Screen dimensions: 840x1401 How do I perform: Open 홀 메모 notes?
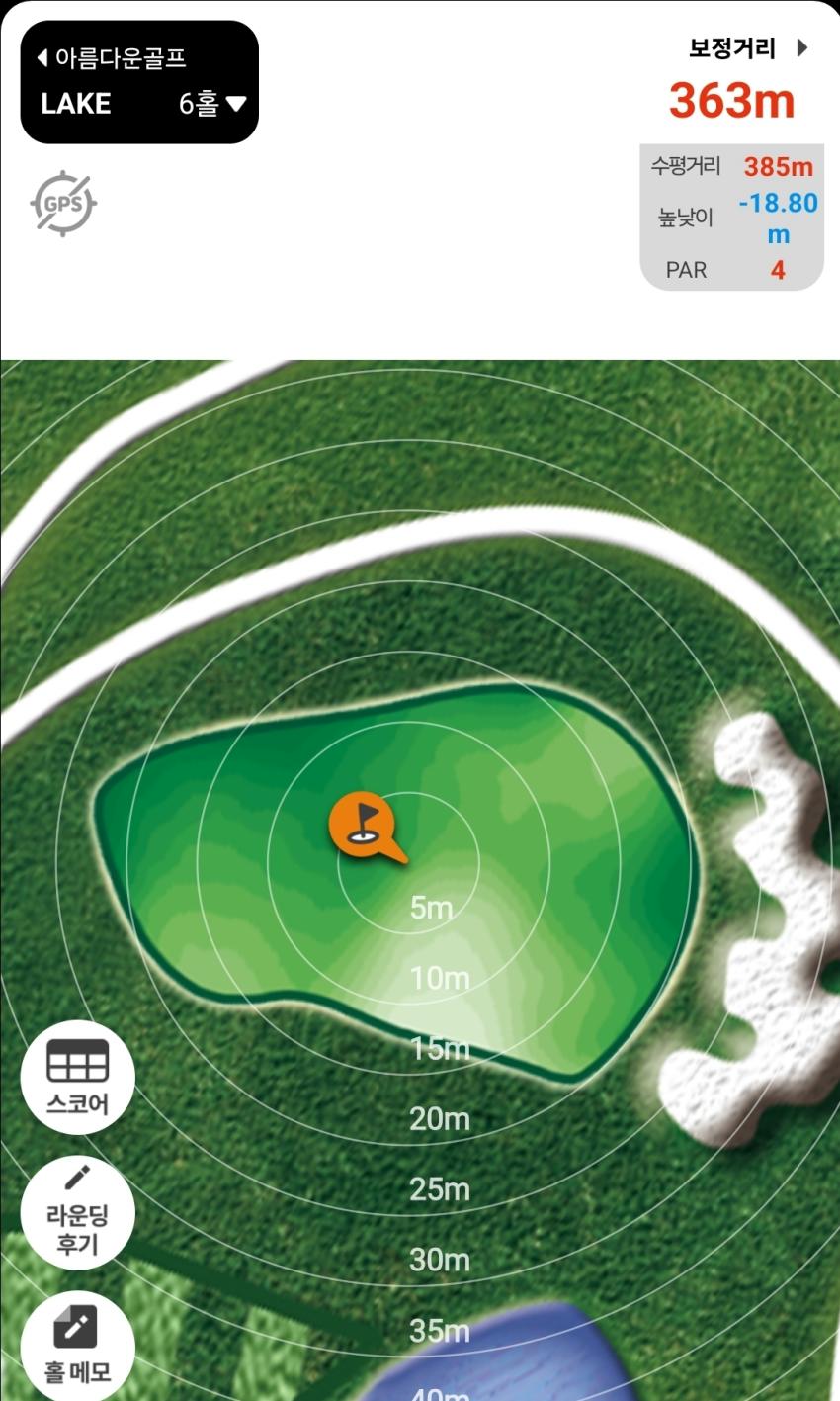tap(77, 1345)
